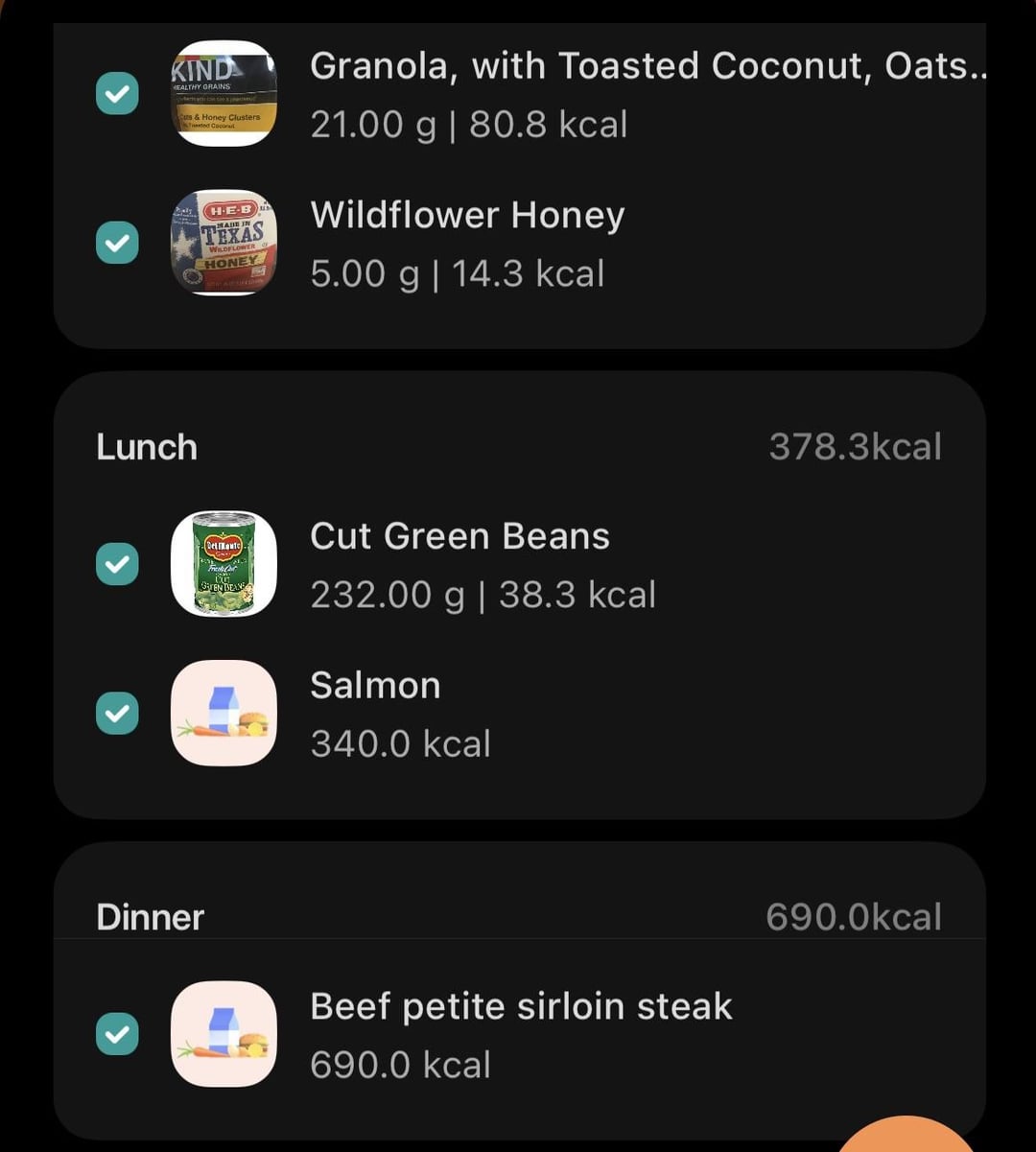Image resolution: width=1036 pixels, height=1152 pixels.
Task: Uncheck the Granola with Toasted Coconut checkbox
Action: 117,94
